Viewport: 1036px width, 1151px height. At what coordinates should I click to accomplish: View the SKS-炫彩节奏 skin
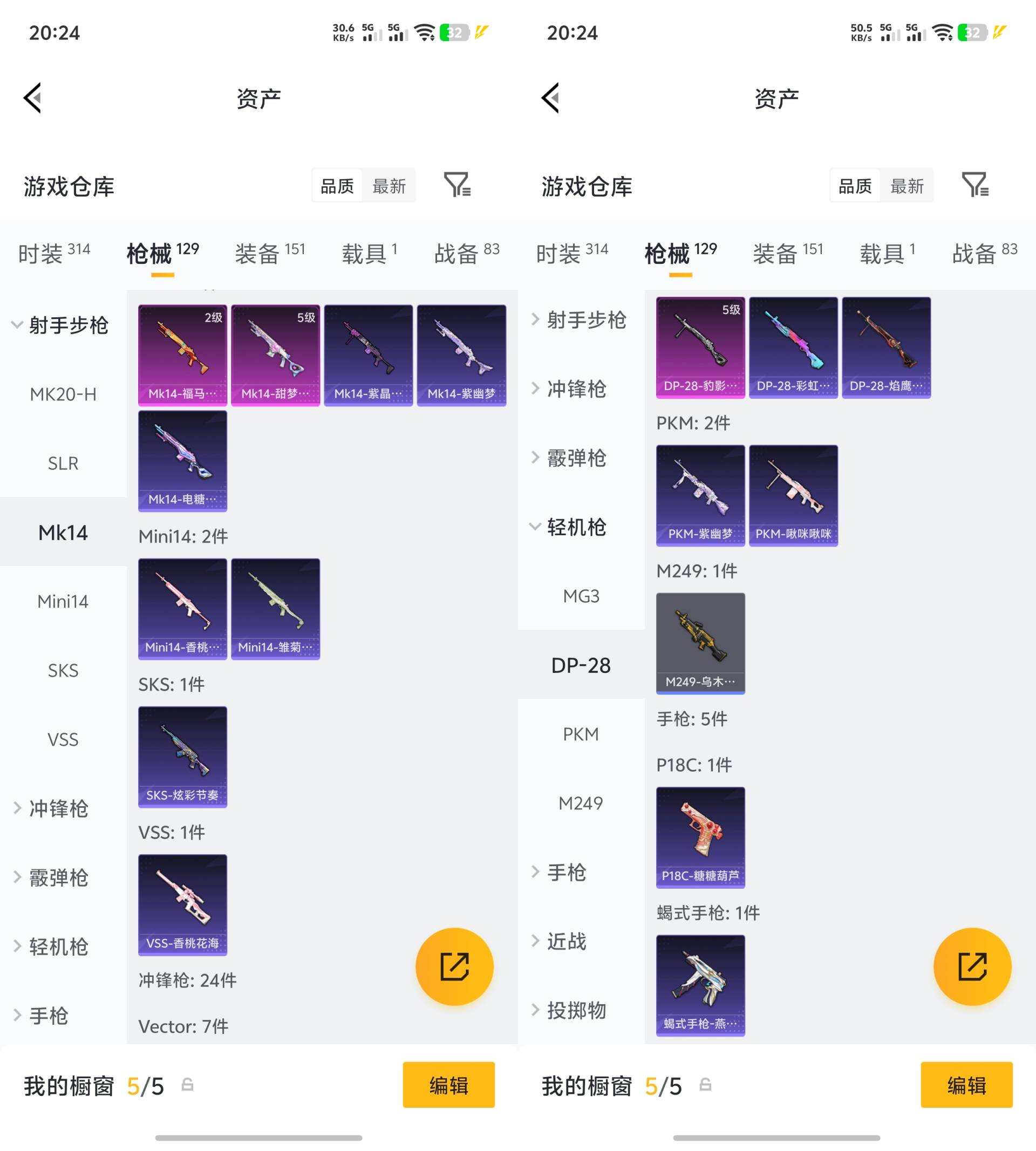[x=182, y=756]
